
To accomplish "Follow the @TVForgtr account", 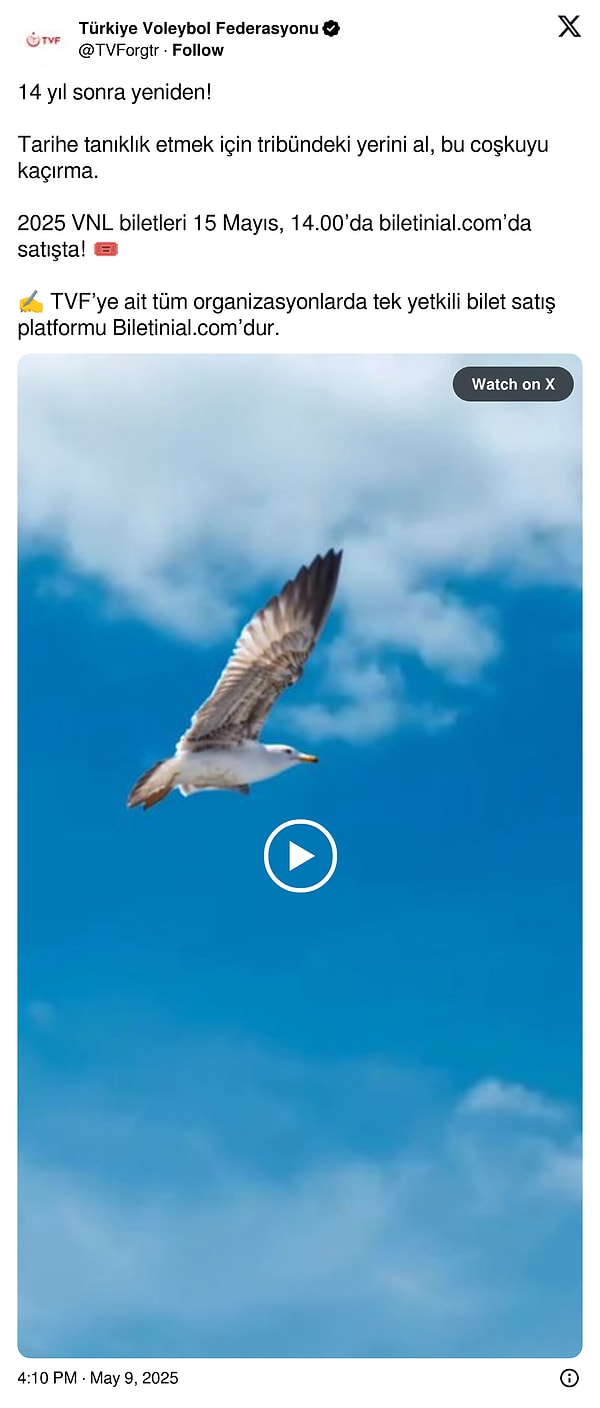I will 198,50.
